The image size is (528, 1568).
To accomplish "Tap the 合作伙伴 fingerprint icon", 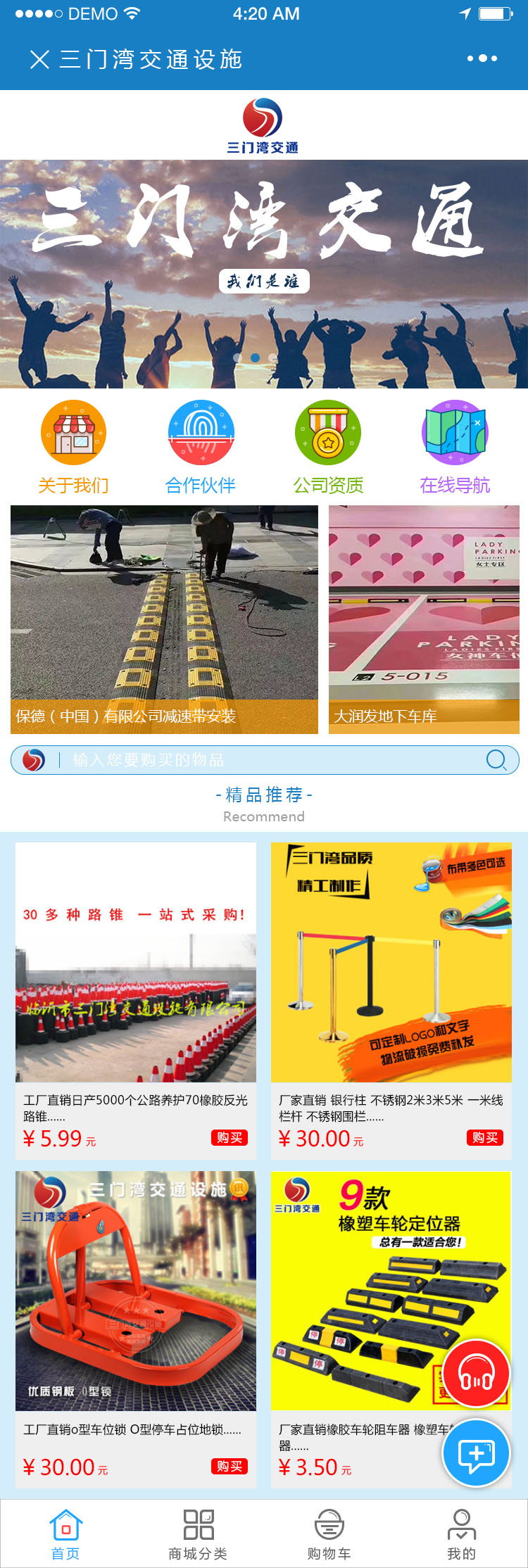I will [201, 432].
